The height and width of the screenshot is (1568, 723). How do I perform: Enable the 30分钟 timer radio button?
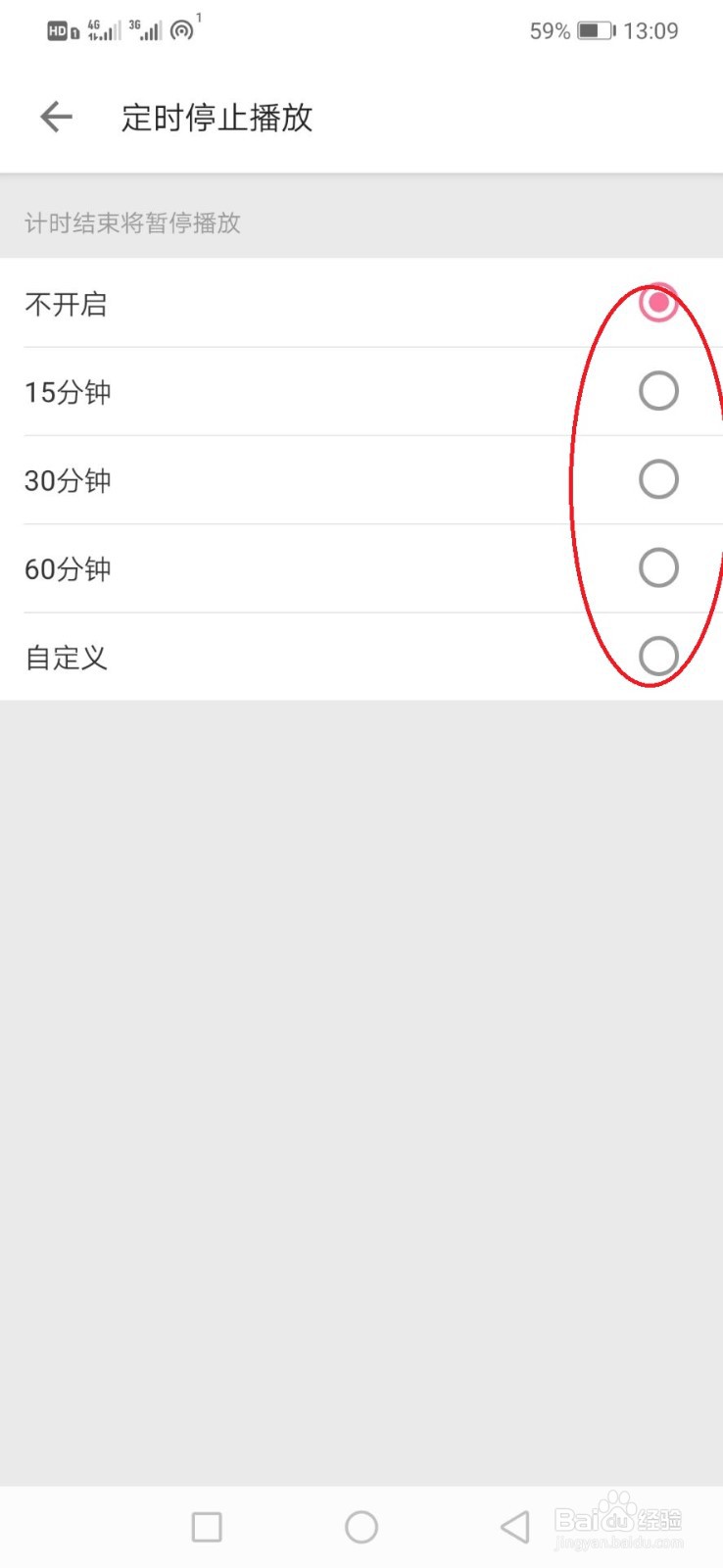tap(657, 479)
